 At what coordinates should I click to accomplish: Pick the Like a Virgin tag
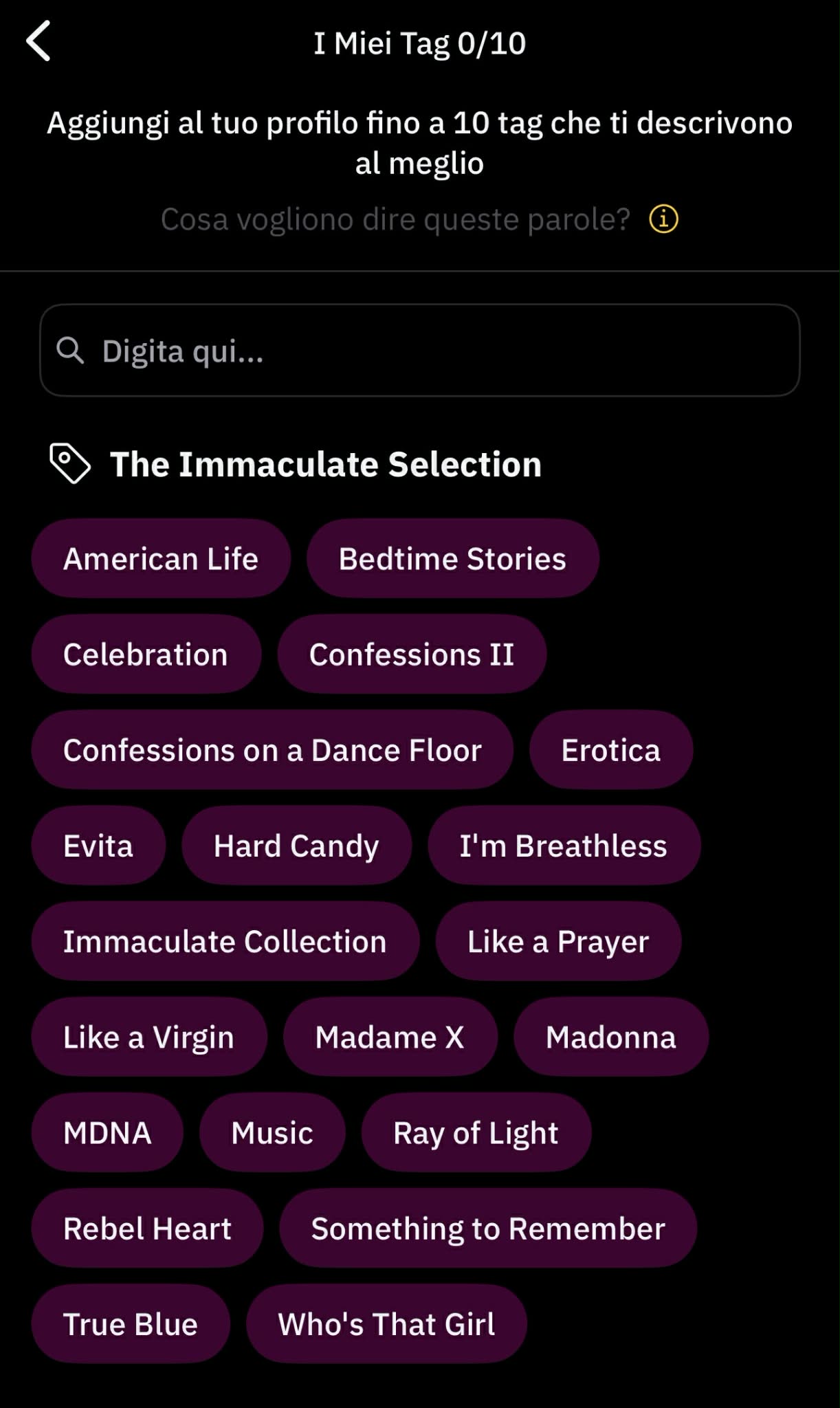[148, 1036]
